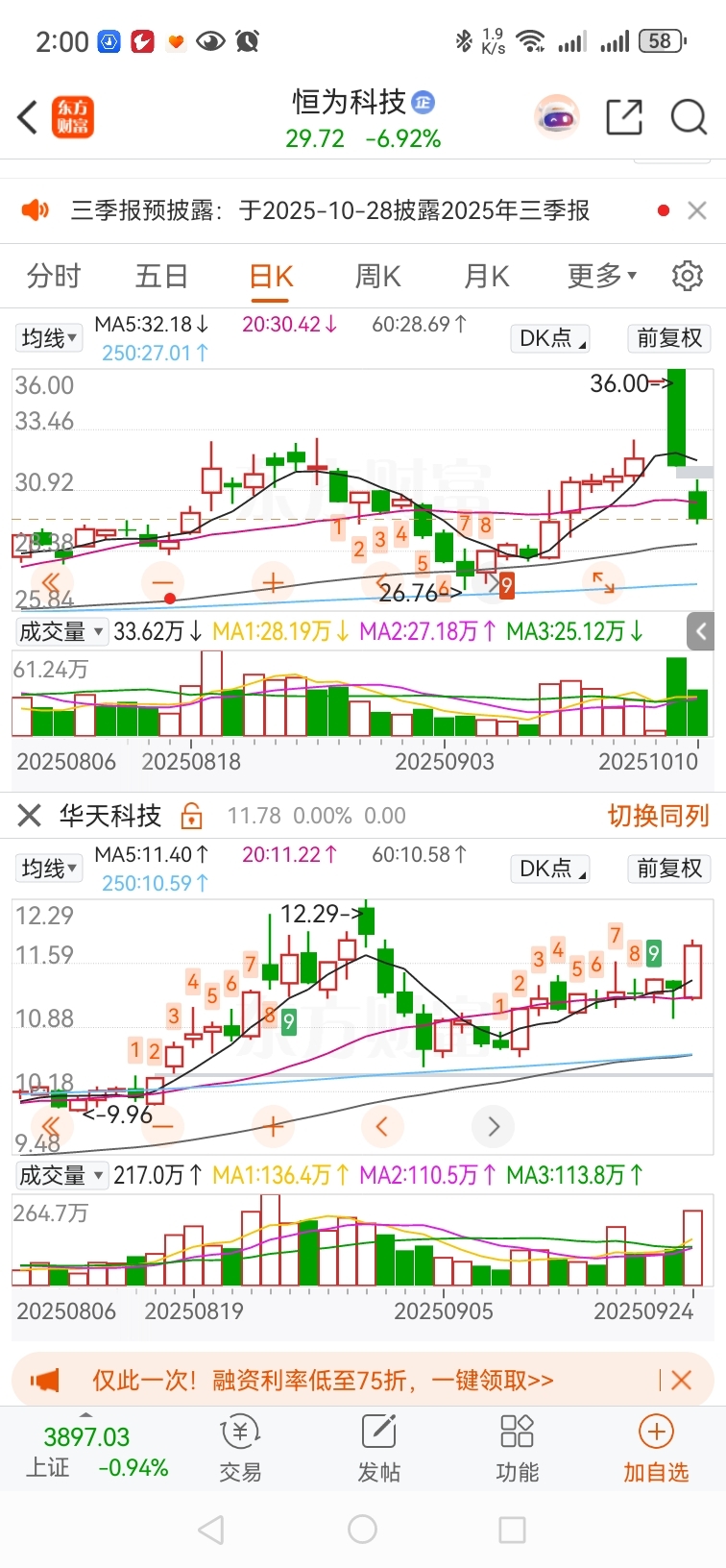Image resolution: width=726 pixels, height=1568 pixels.
Task: Expand the 更多 period dropdown
Action: coord(601,277)
